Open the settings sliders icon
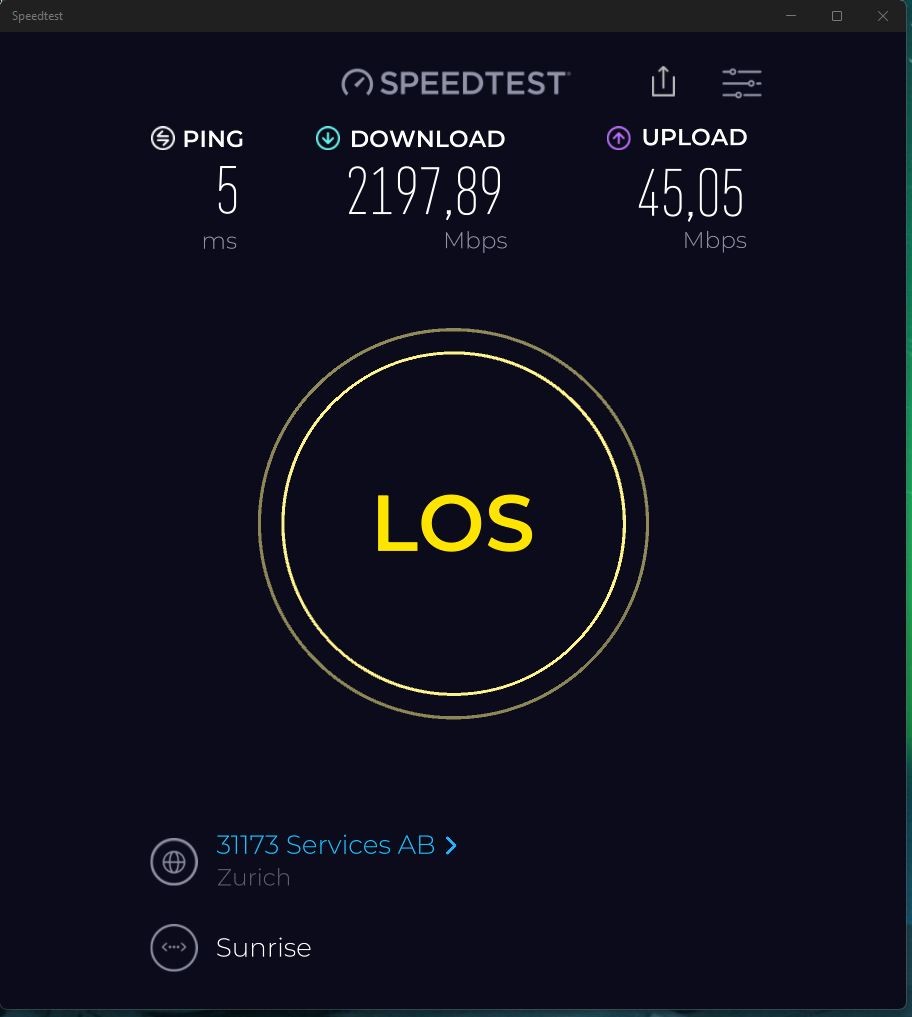This screenshot has width=912, height=1017. pos(741,83)
